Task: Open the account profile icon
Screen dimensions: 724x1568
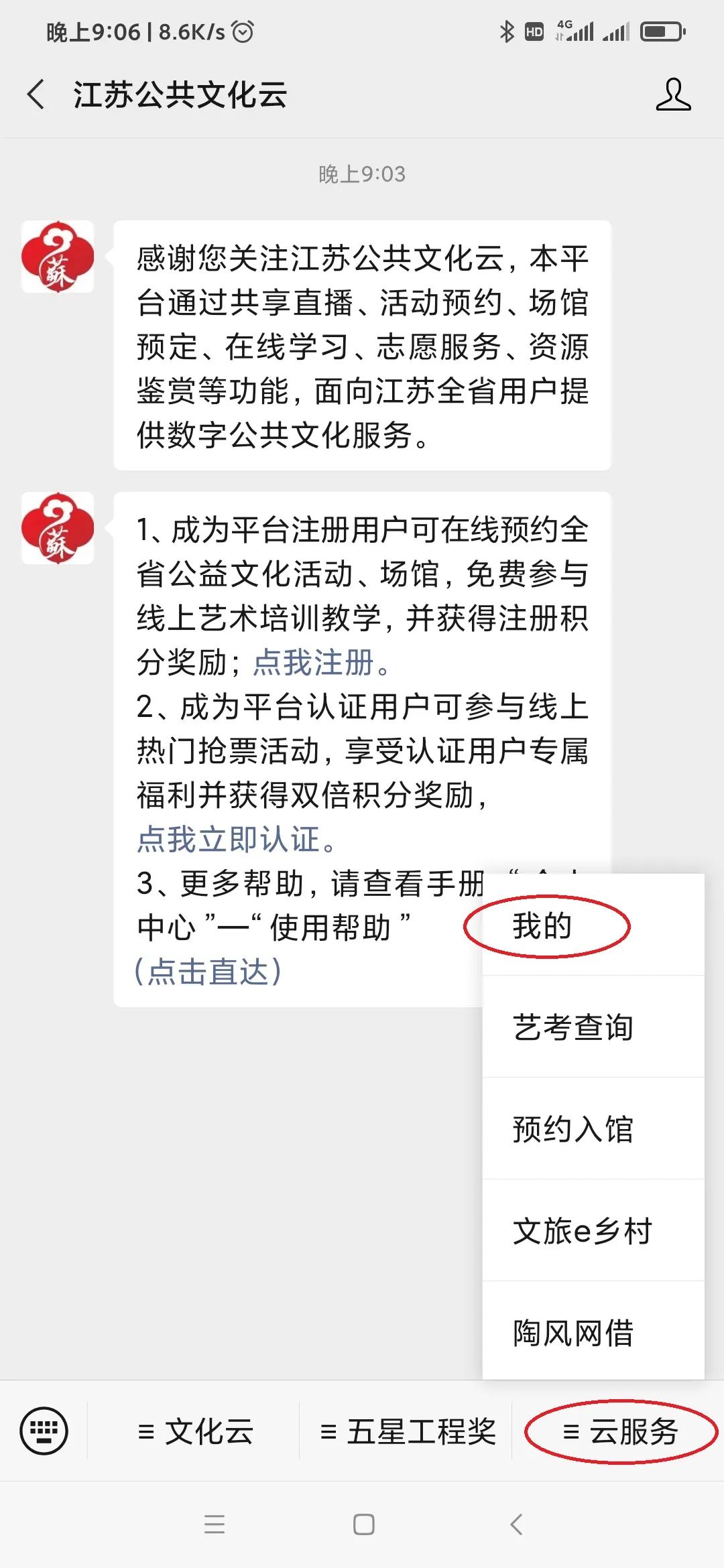Action: (673, 94)
